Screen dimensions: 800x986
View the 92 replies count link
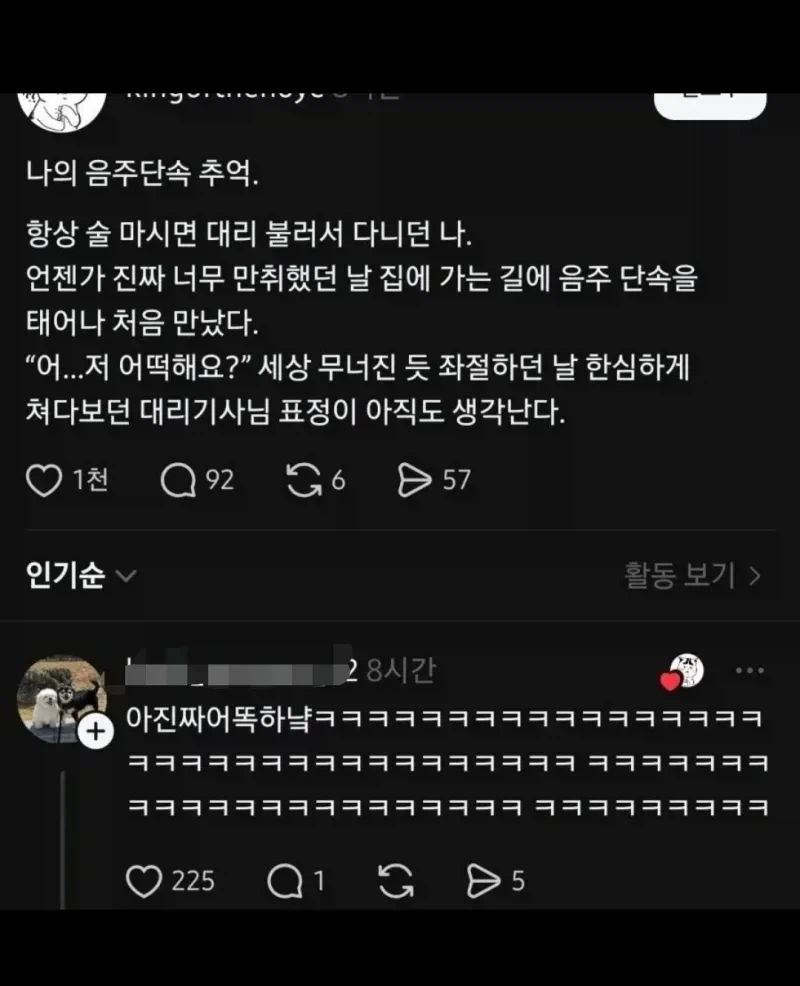coord(218,480)
